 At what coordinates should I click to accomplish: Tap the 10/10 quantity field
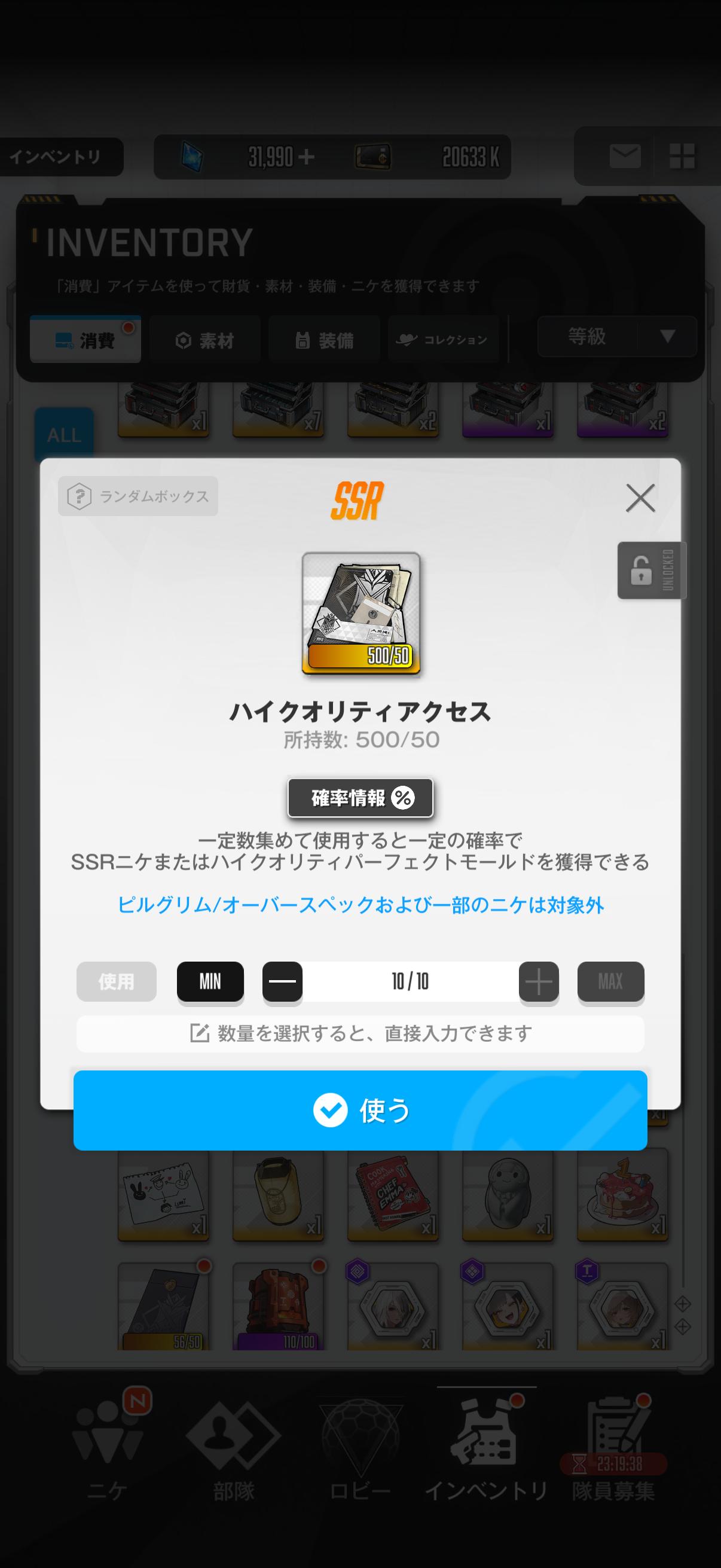click(410, 981)
